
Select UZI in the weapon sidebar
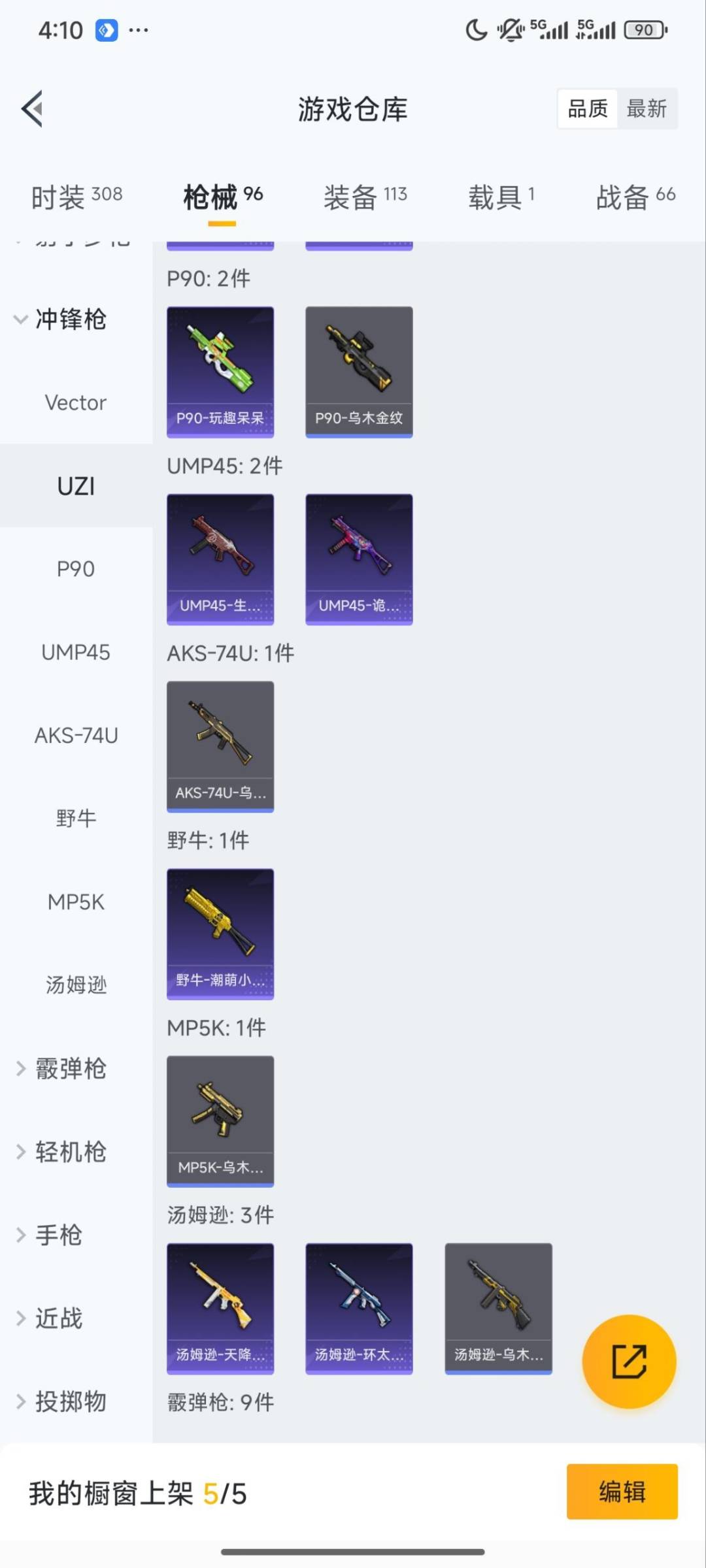coord(76,485)
